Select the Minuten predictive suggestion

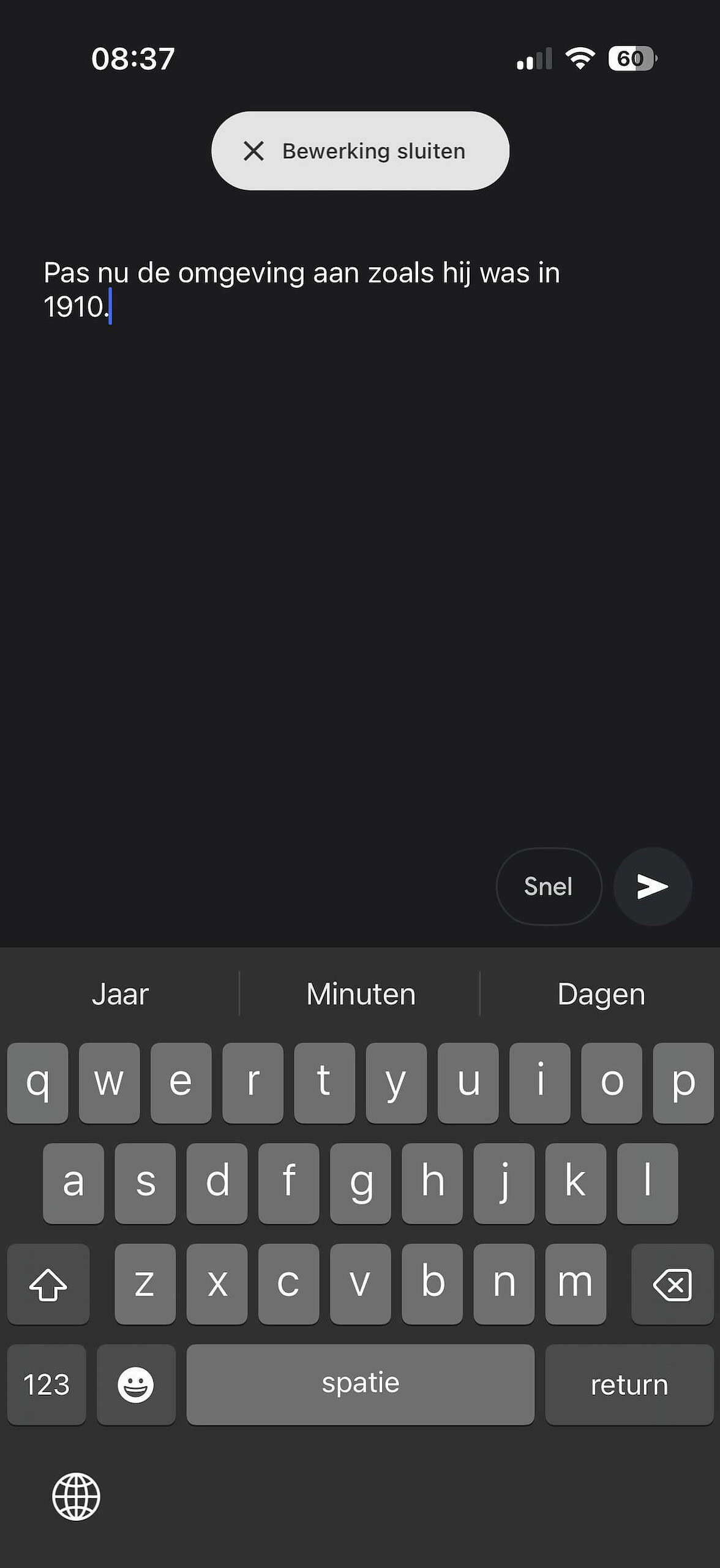pyautogui.click(x=360, y=993)
